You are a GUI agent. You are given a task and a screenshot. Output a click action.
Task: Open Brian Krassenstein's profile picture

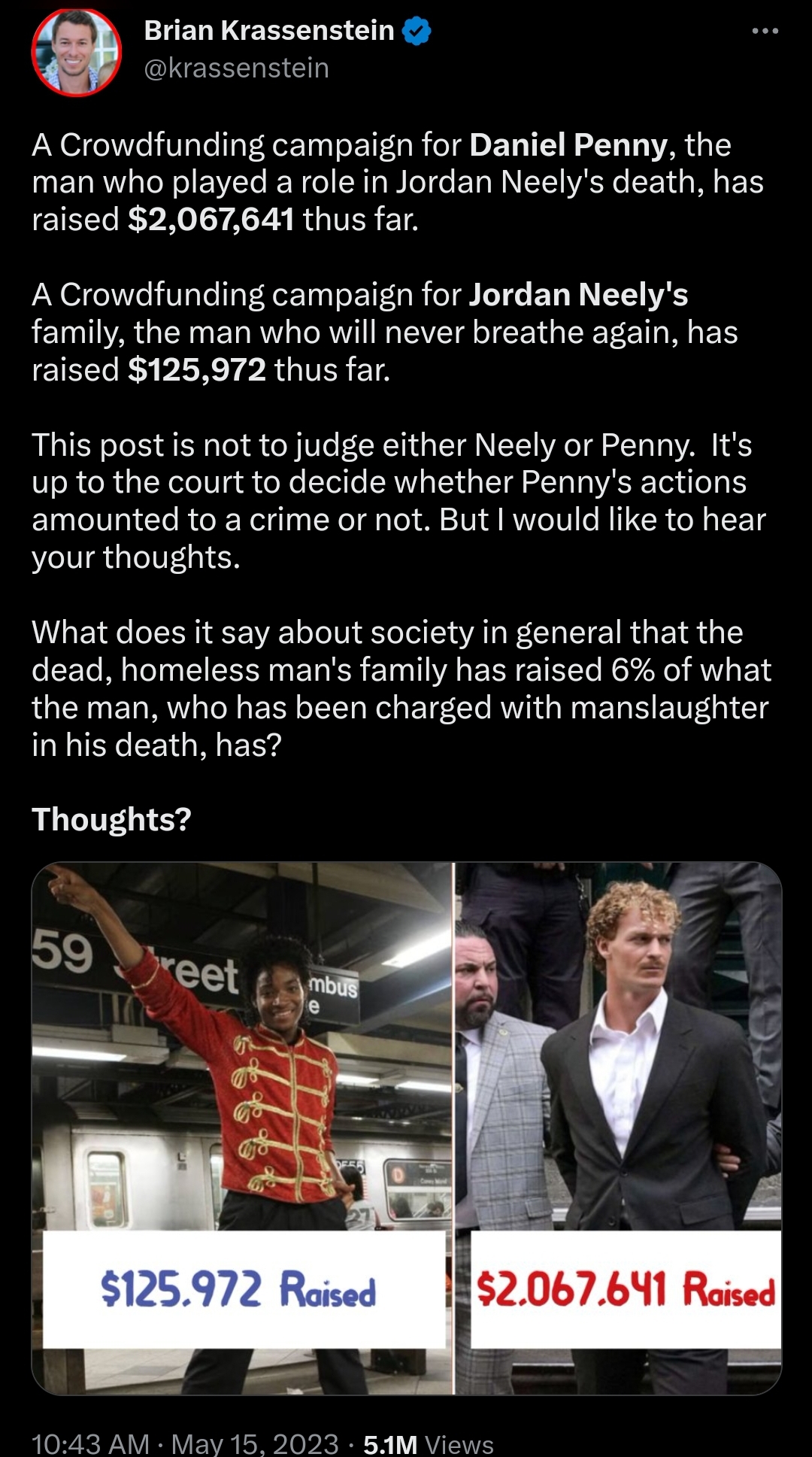pos(76,52)
